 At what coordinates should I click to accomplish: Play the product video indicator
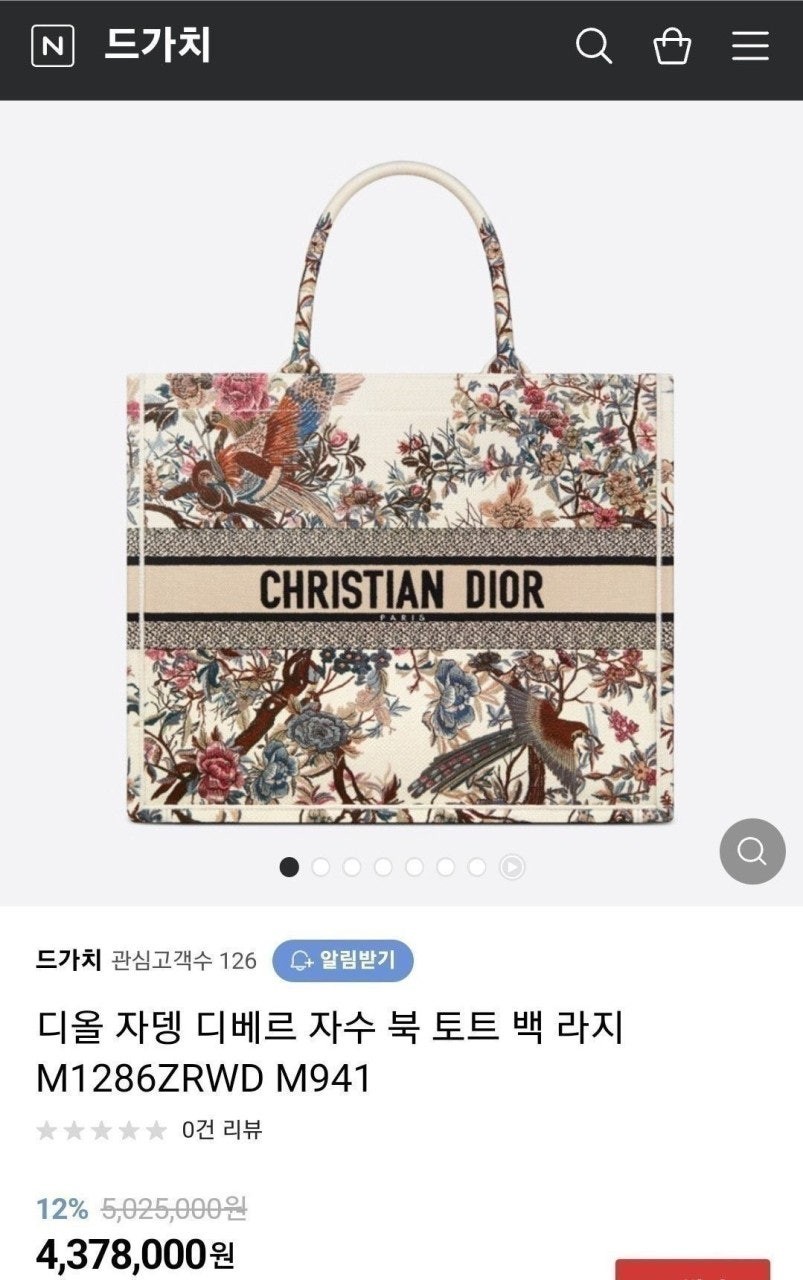tap(512, 867)
